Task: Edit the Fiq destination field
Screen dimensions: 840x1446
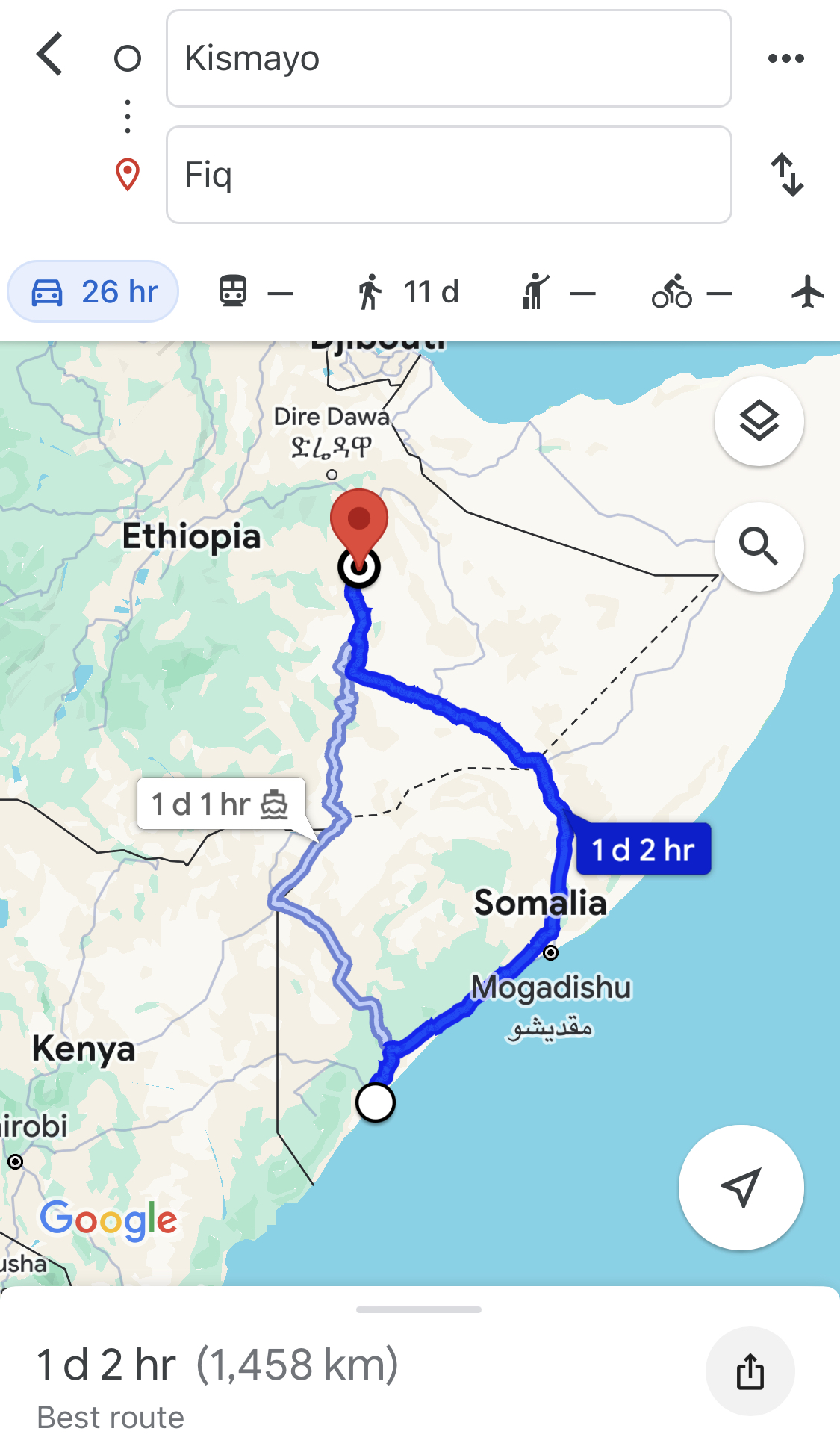Action: pos(448,175)
